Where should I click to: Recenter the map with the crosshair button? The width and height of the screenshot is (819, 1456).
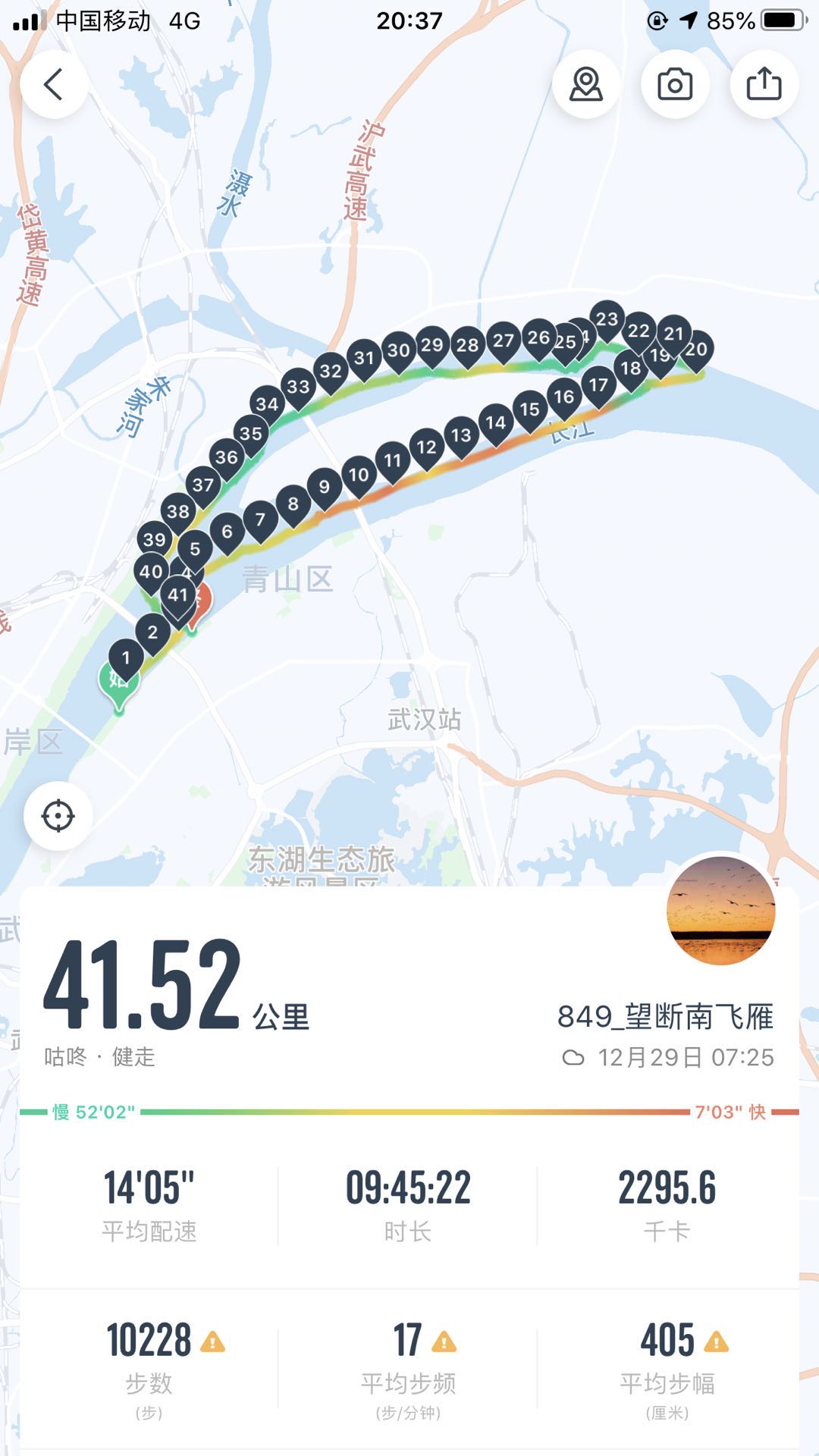[x=58, y=816]
